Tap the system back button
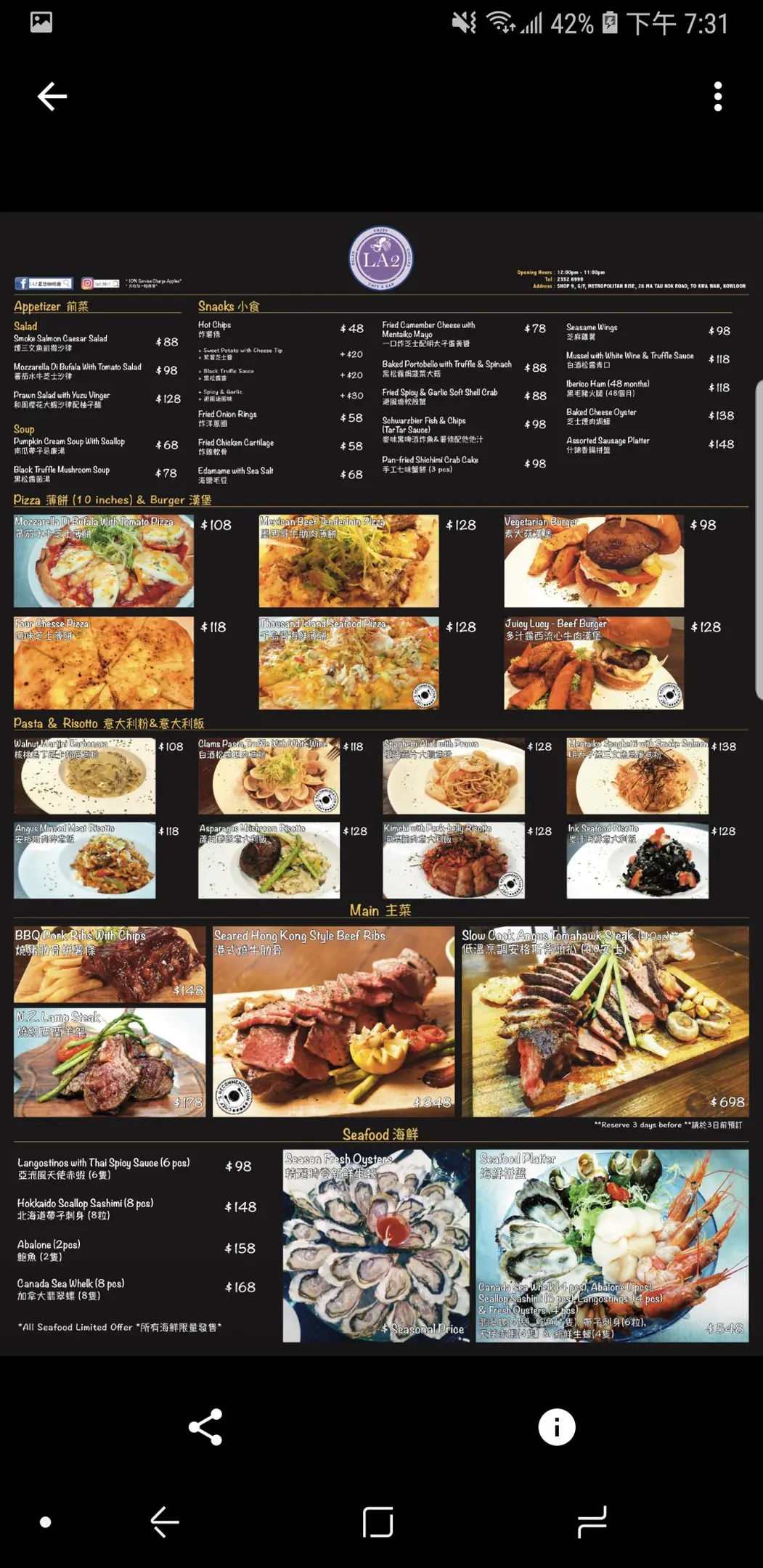 click(x=165, y=1522)
